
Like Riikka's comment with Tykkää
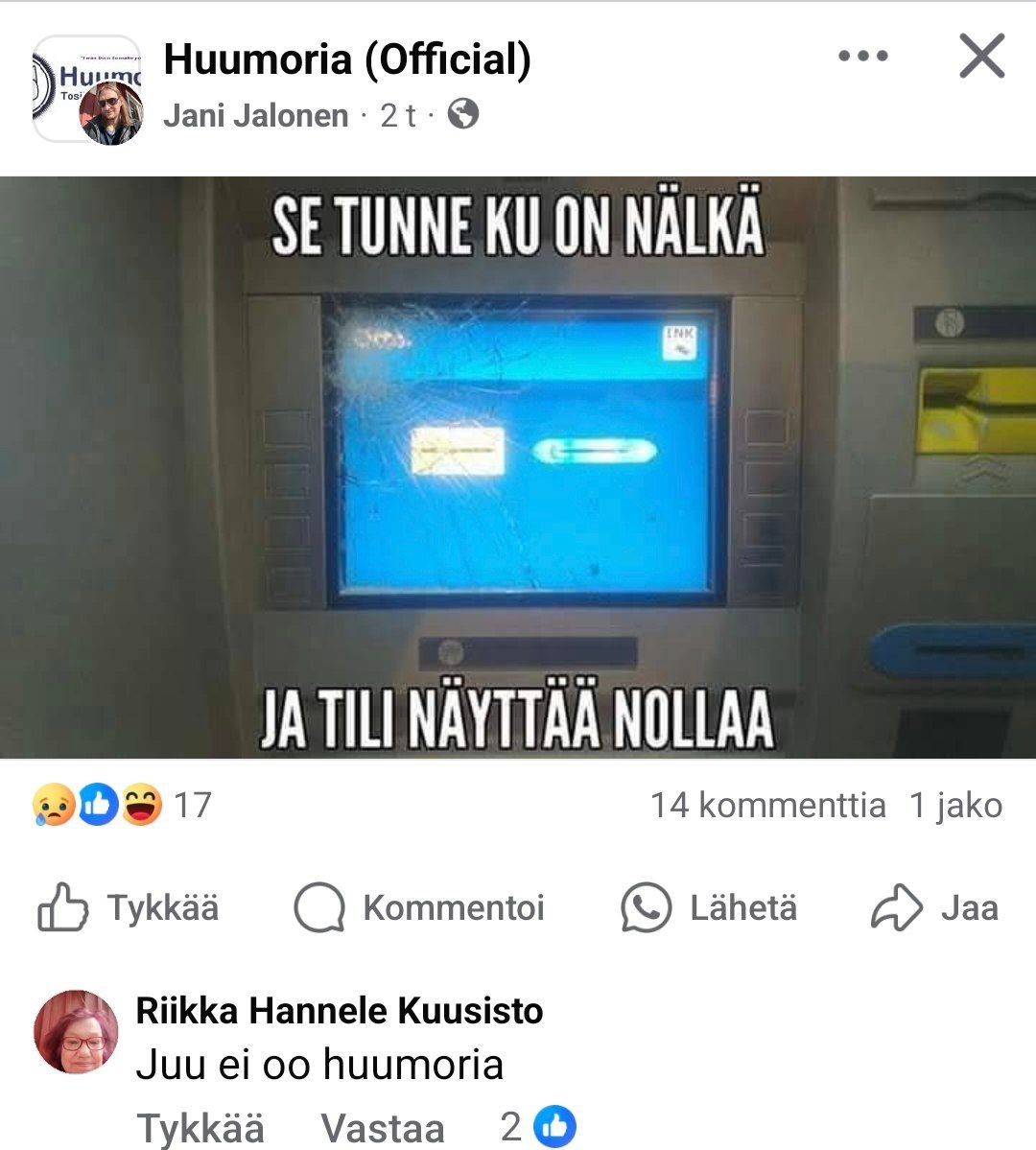(x=200, y=1128)
